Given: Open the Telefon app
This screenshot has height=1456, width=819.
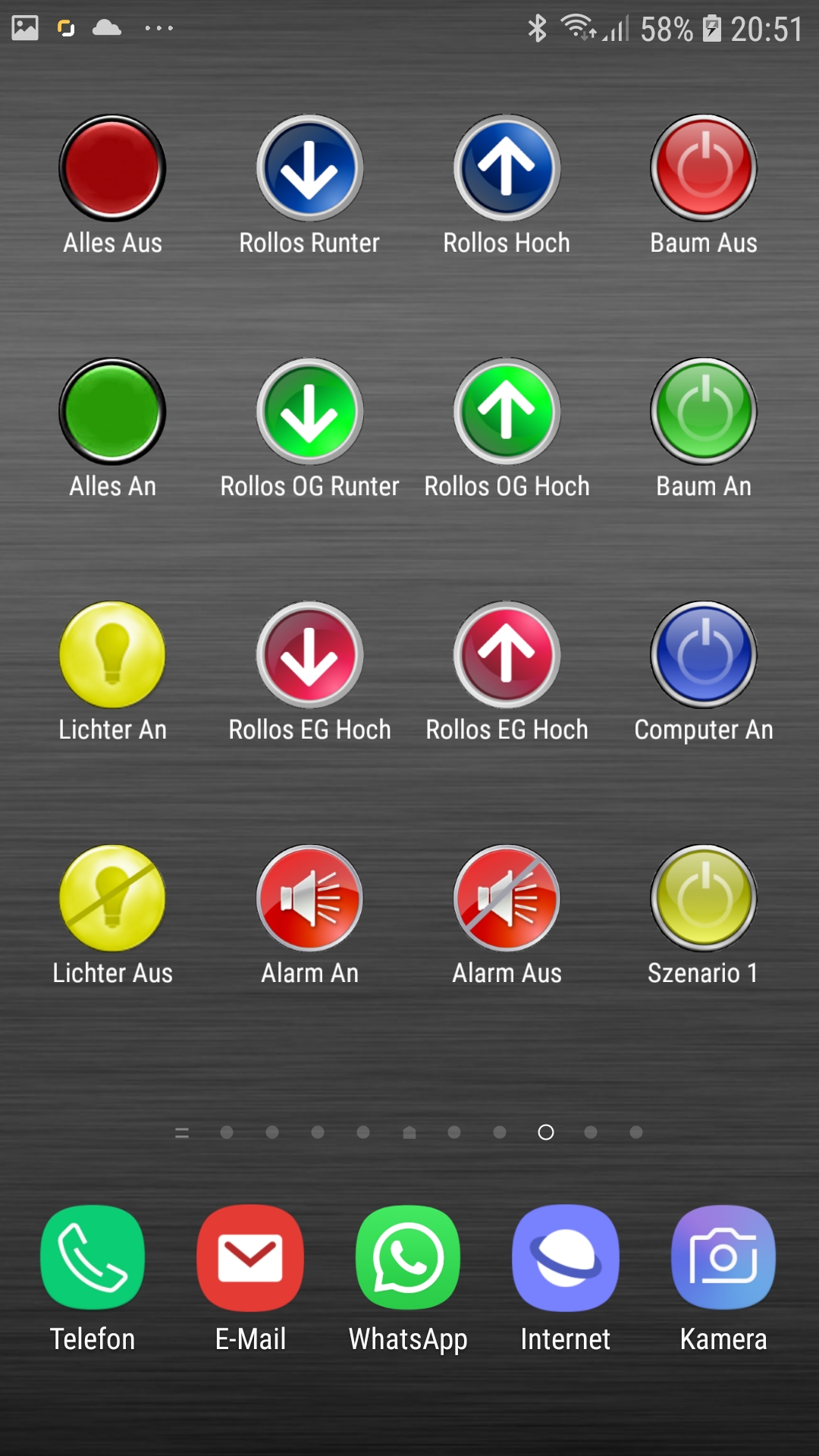Looking at the screenshot, I should click(x=93, y=1258).
